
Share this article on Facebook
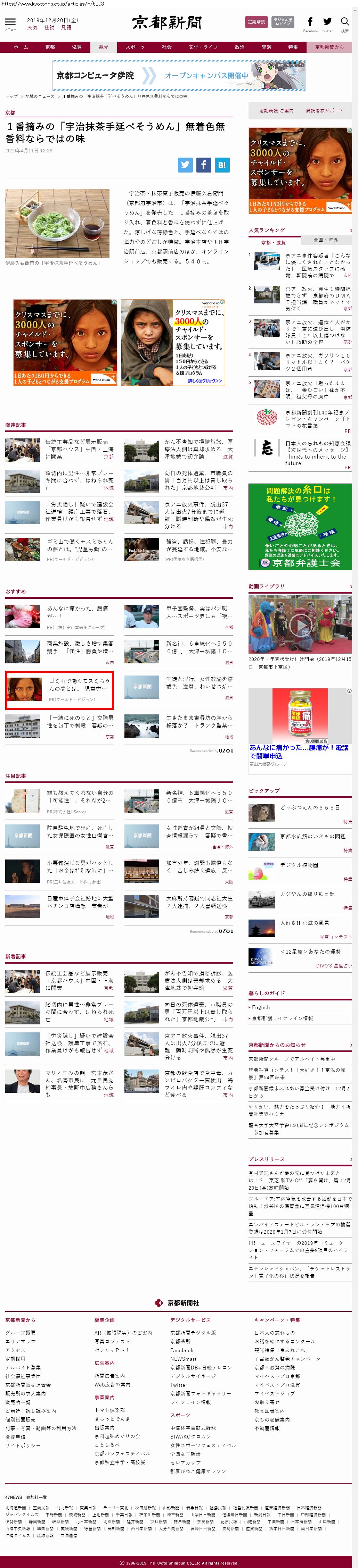[204, 164]
